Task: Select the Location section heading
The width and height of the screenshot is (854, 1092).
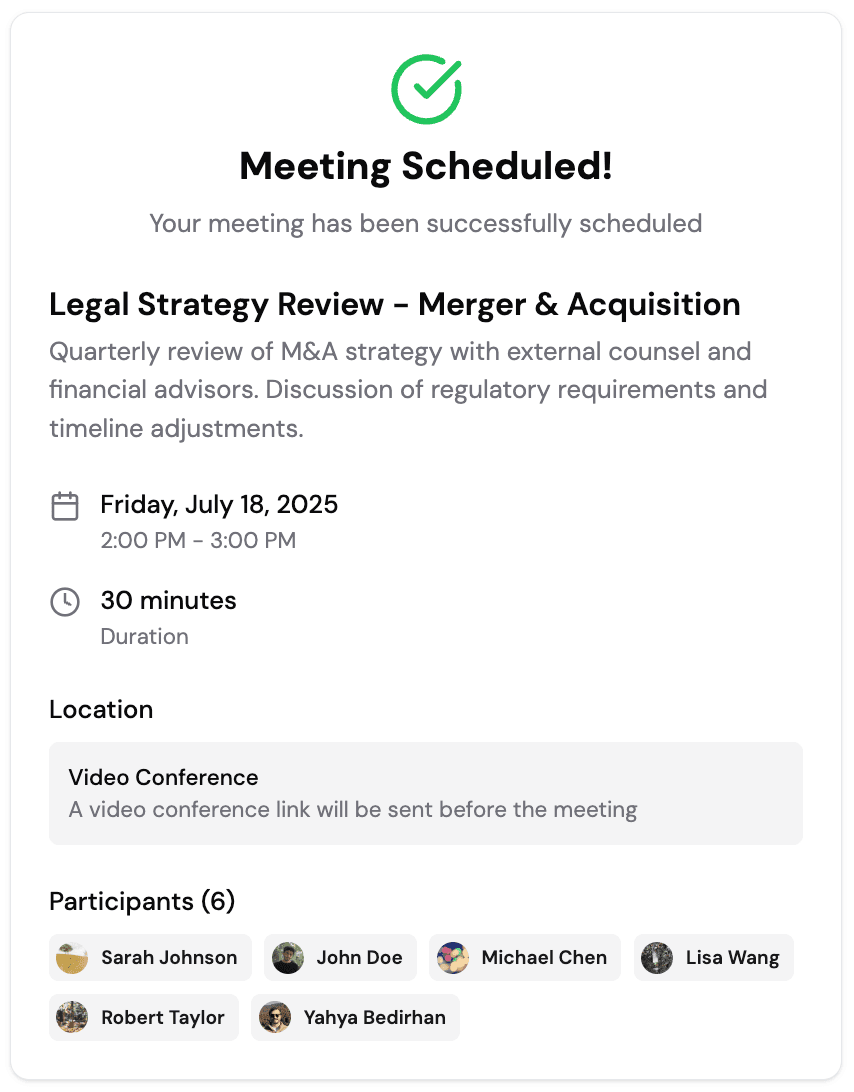Action: [101, 709]
